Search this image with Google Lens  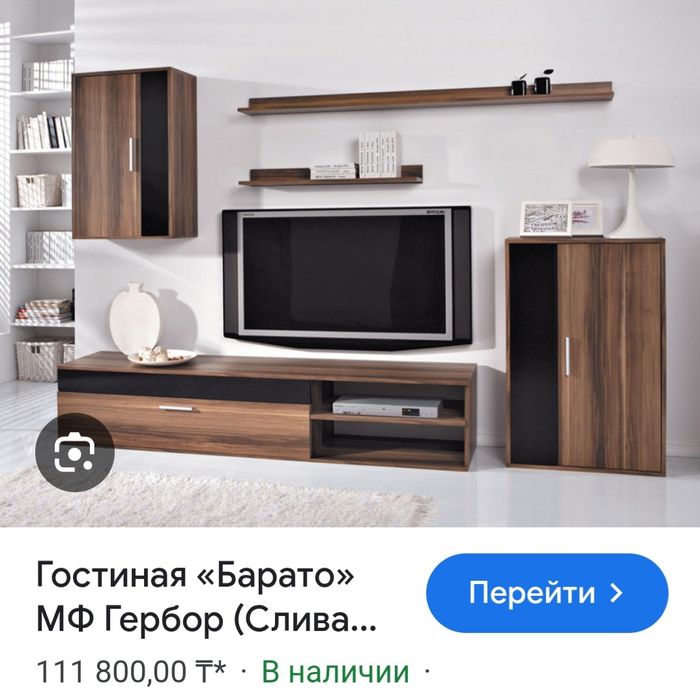76,454
